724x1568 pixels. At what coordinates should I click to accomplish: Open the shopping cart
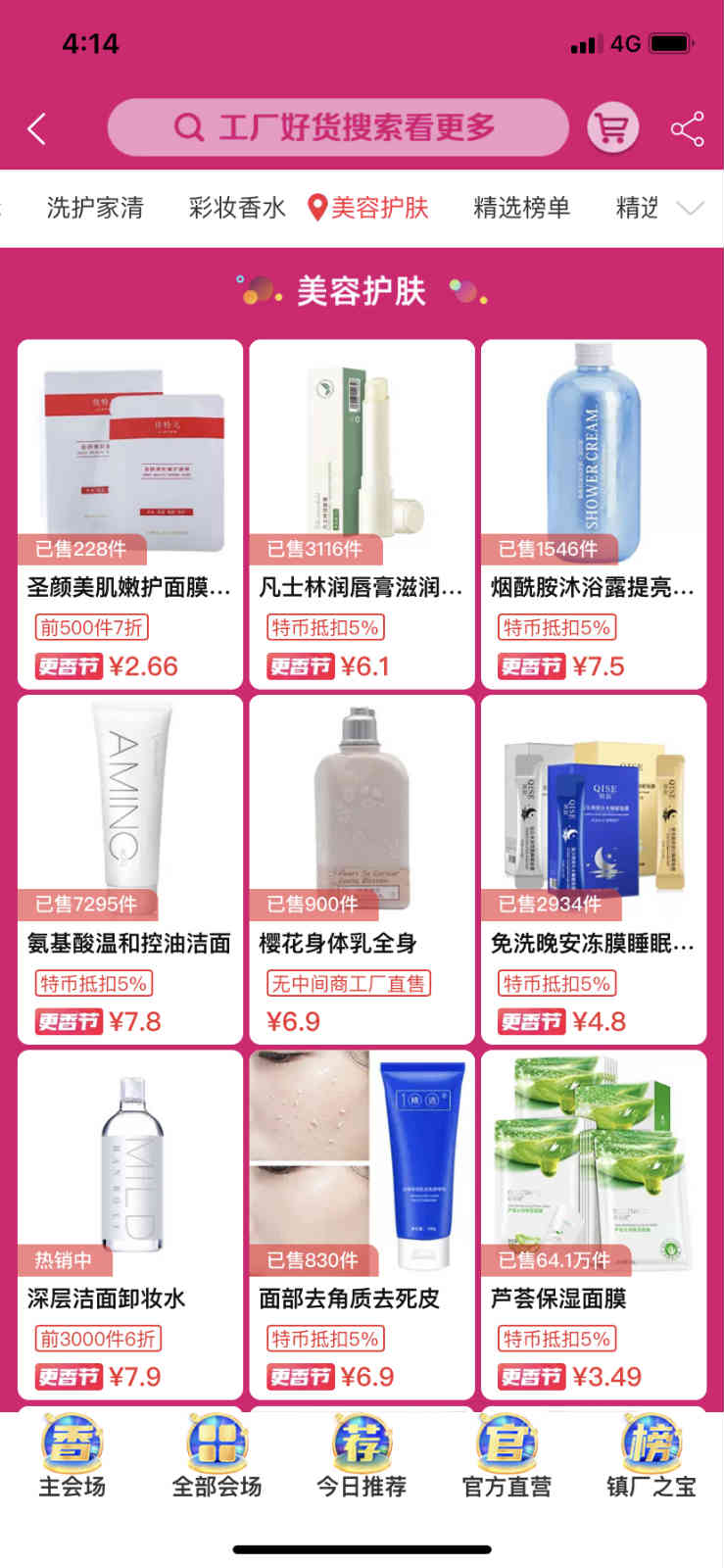click(x=612, y=128)
